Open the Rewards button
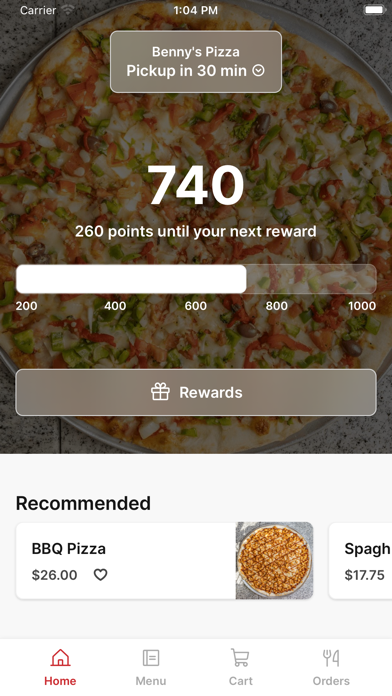 click(x=196, y=392)
